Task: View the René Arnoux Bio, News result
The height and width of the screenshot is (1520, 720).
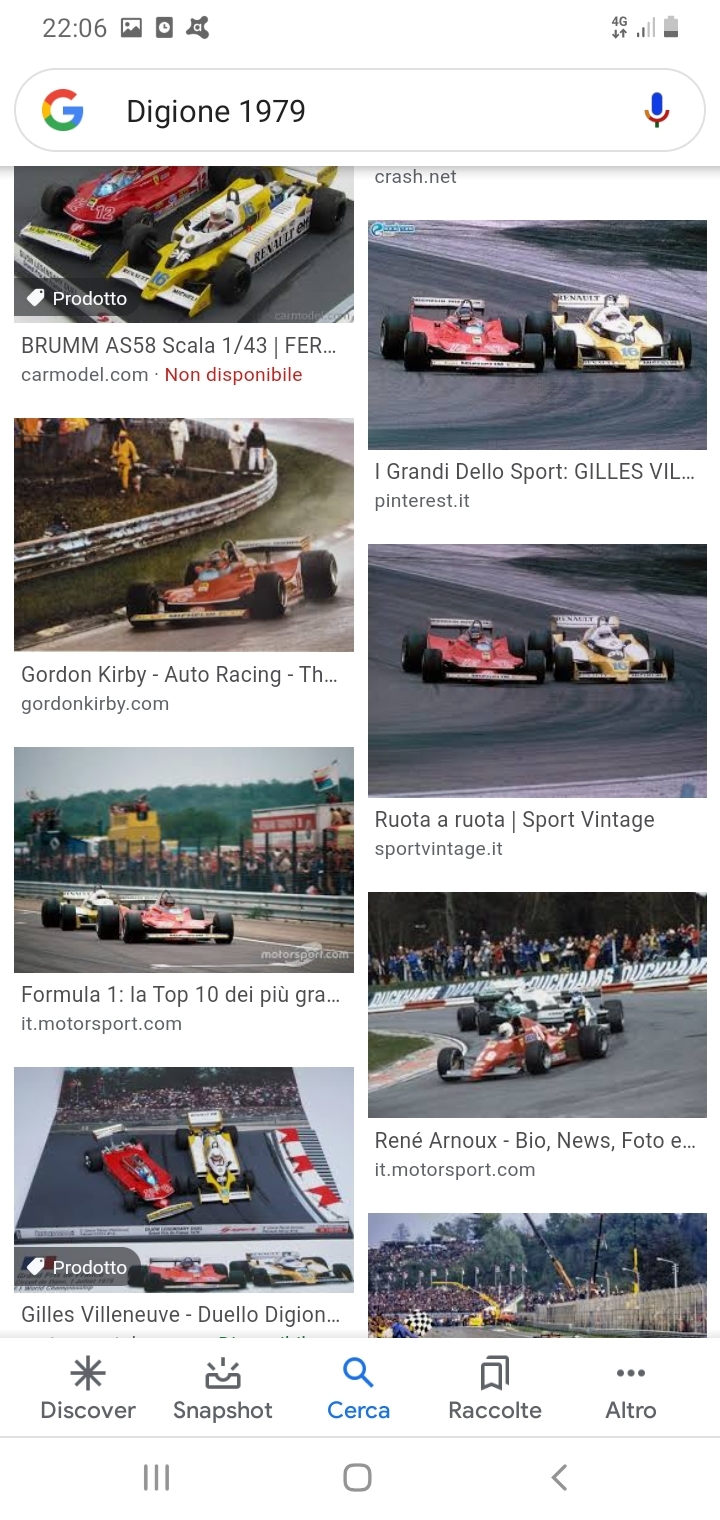Action: [x=537, y=1005]
